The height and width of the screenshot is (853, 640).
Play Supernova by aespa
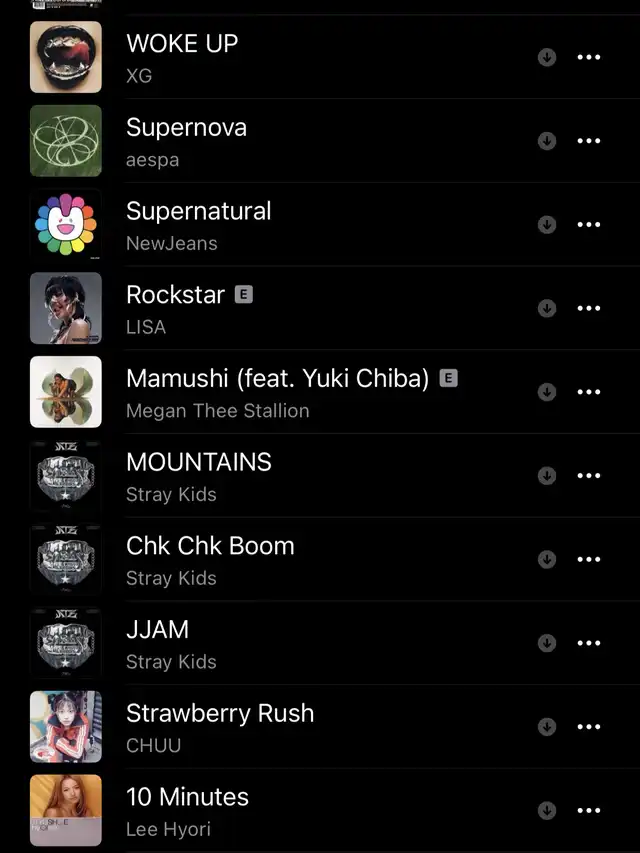pyautogui.click(x=186, y=141)
